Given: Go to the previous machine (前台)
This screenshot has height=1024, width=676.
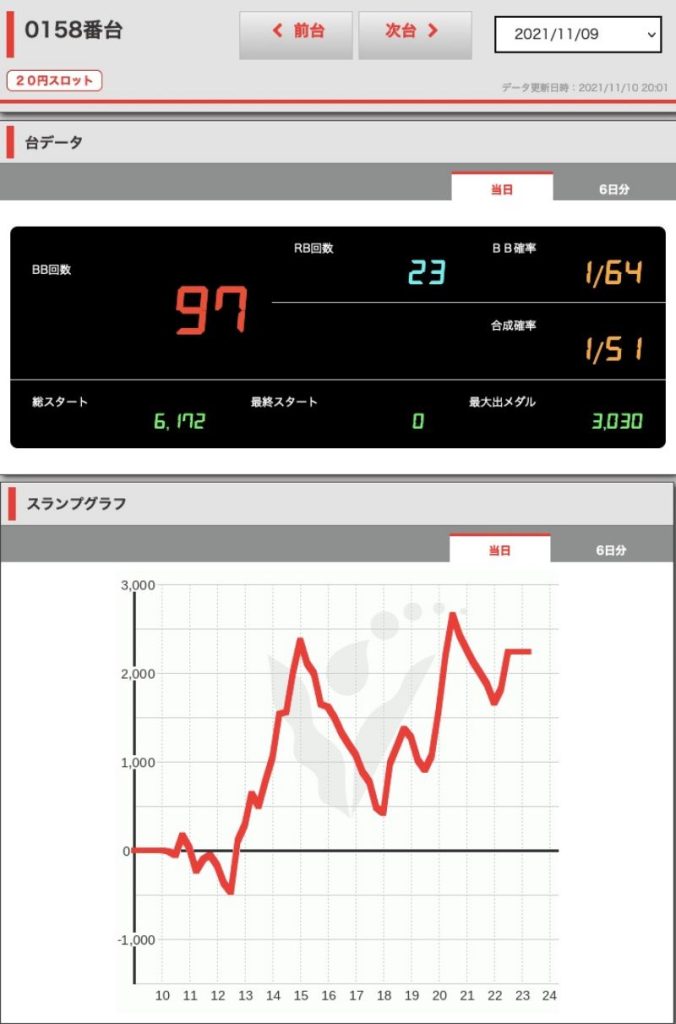Looking at the screenshot, I should pos(296,33).
